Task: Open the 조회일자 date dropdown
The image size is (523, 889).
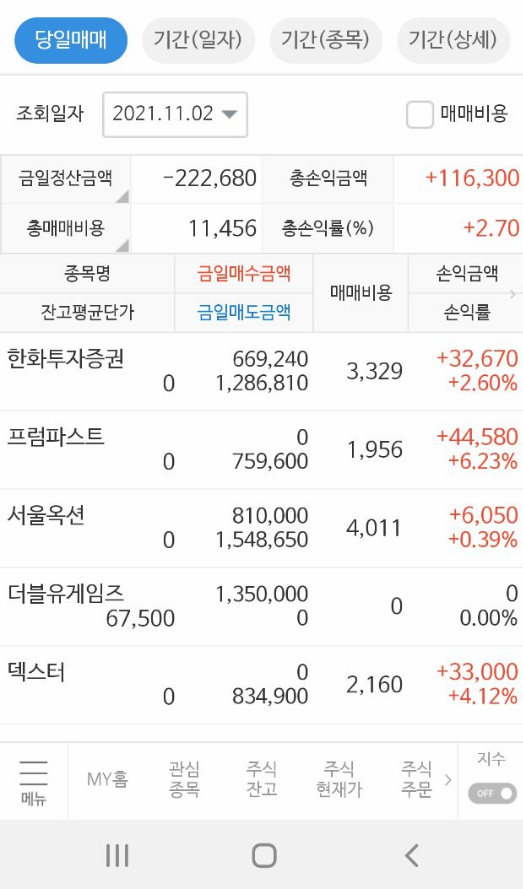Action: click(x=175, y=115)
